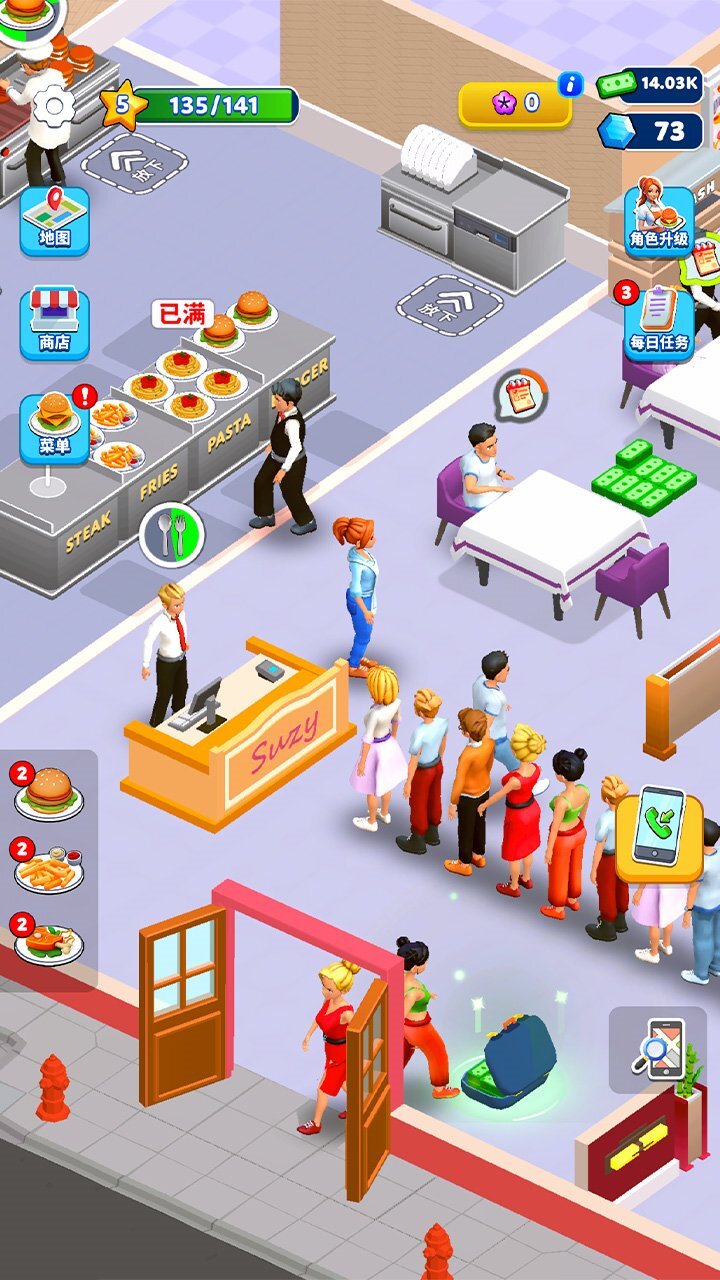Open 角色升级 character upgrade

(659, 220)
